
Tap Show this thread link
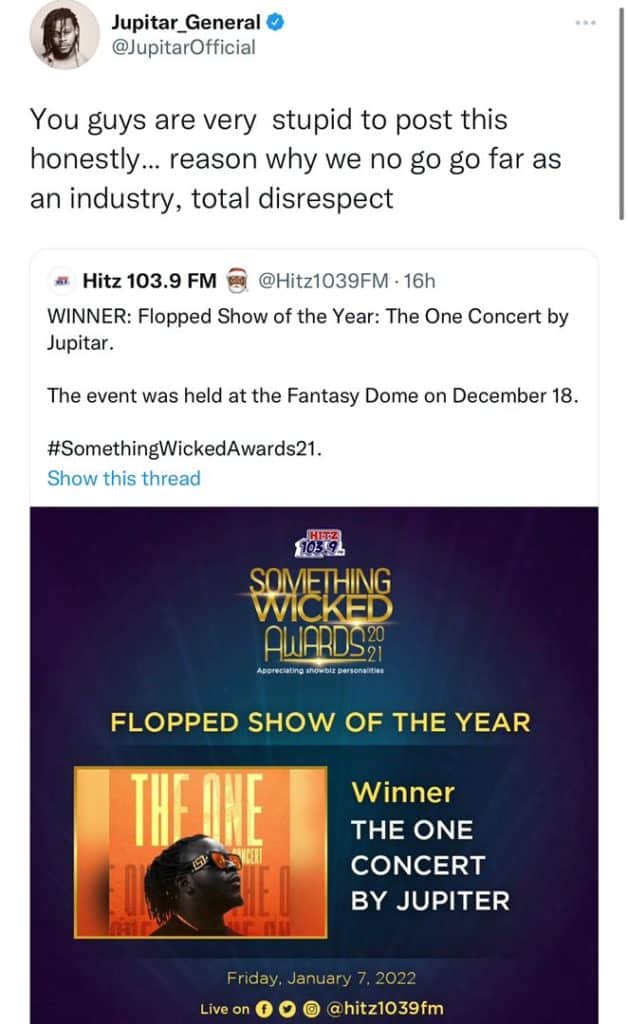pos(124,478)
